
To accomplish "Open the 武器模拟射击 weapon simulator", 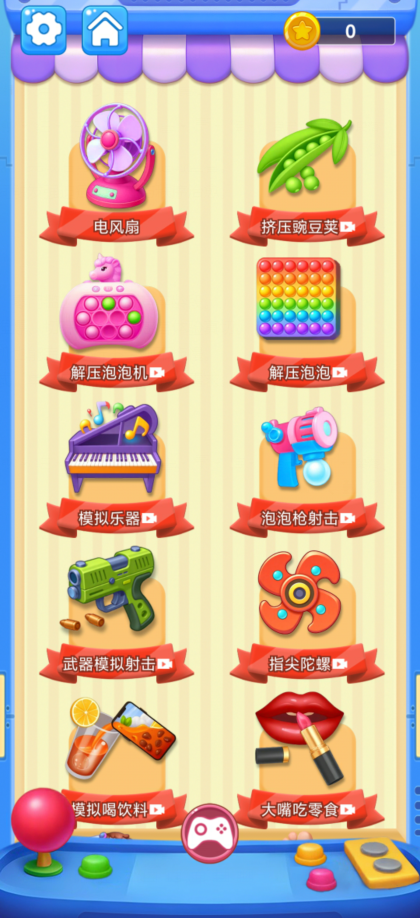I will (117, 614).
